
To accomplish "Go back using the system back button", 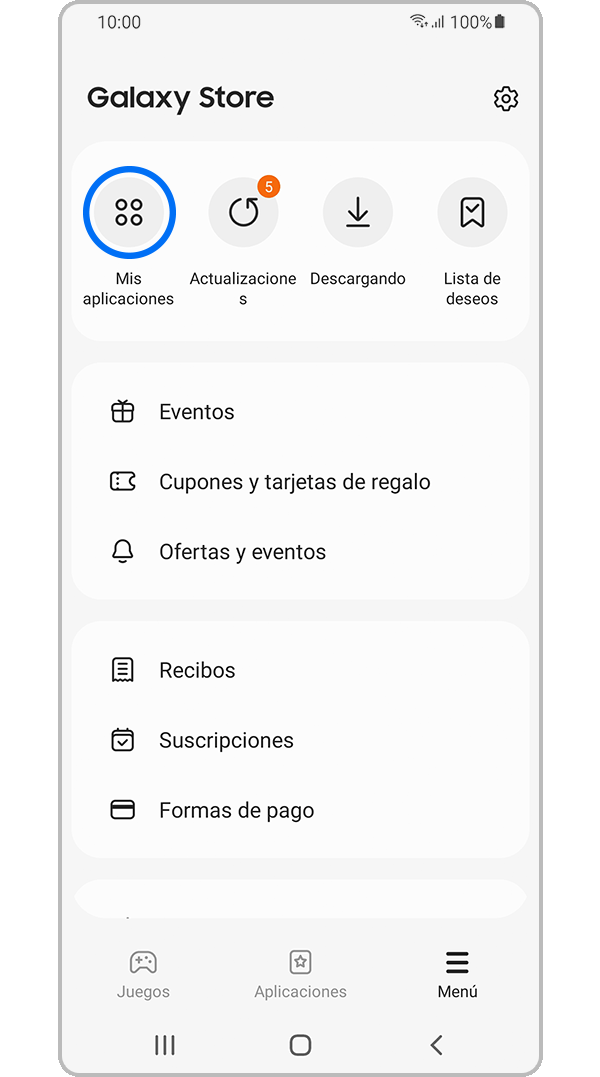I will pos(436,1045).
